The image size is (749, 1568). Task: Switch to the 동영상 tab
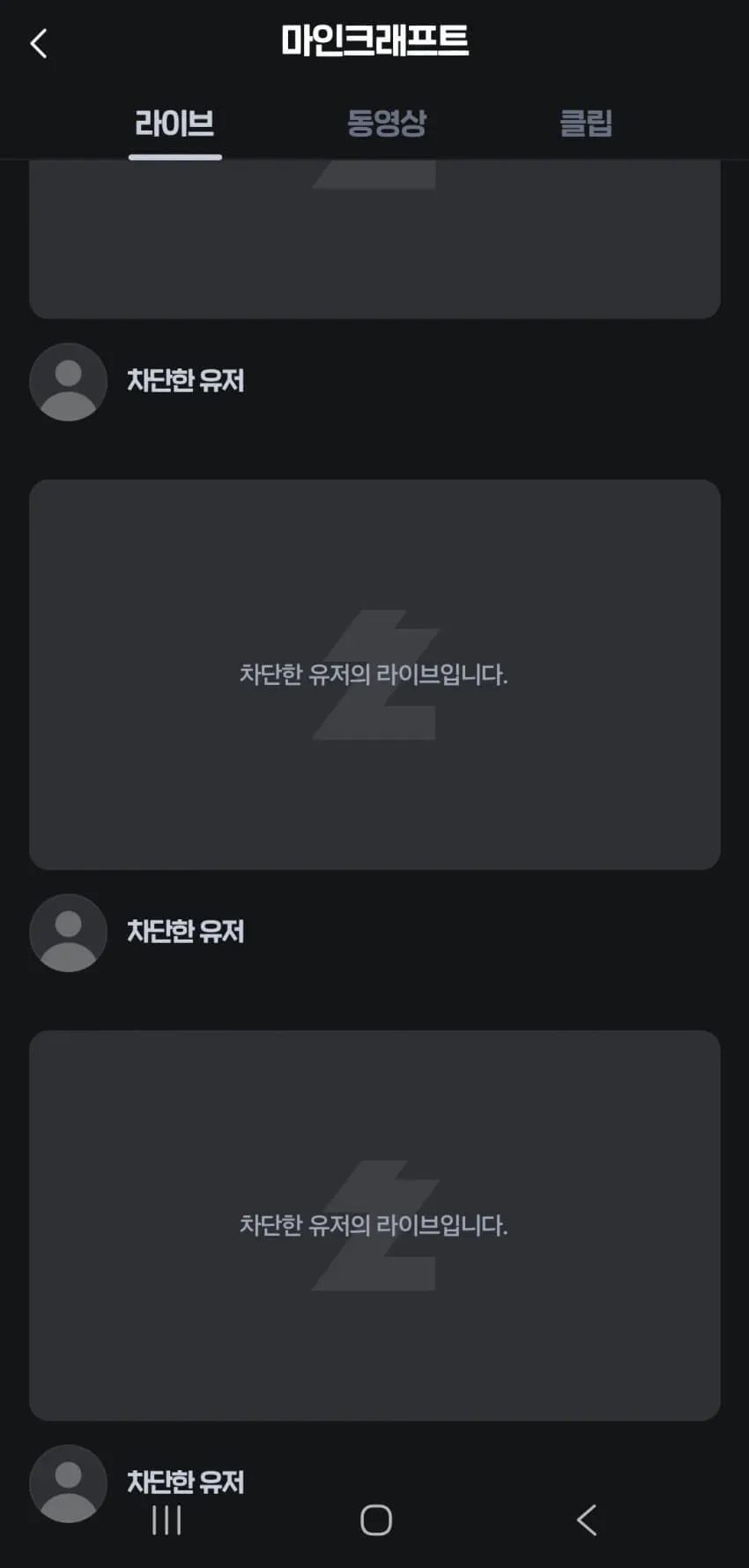click(x=386, y=123)
